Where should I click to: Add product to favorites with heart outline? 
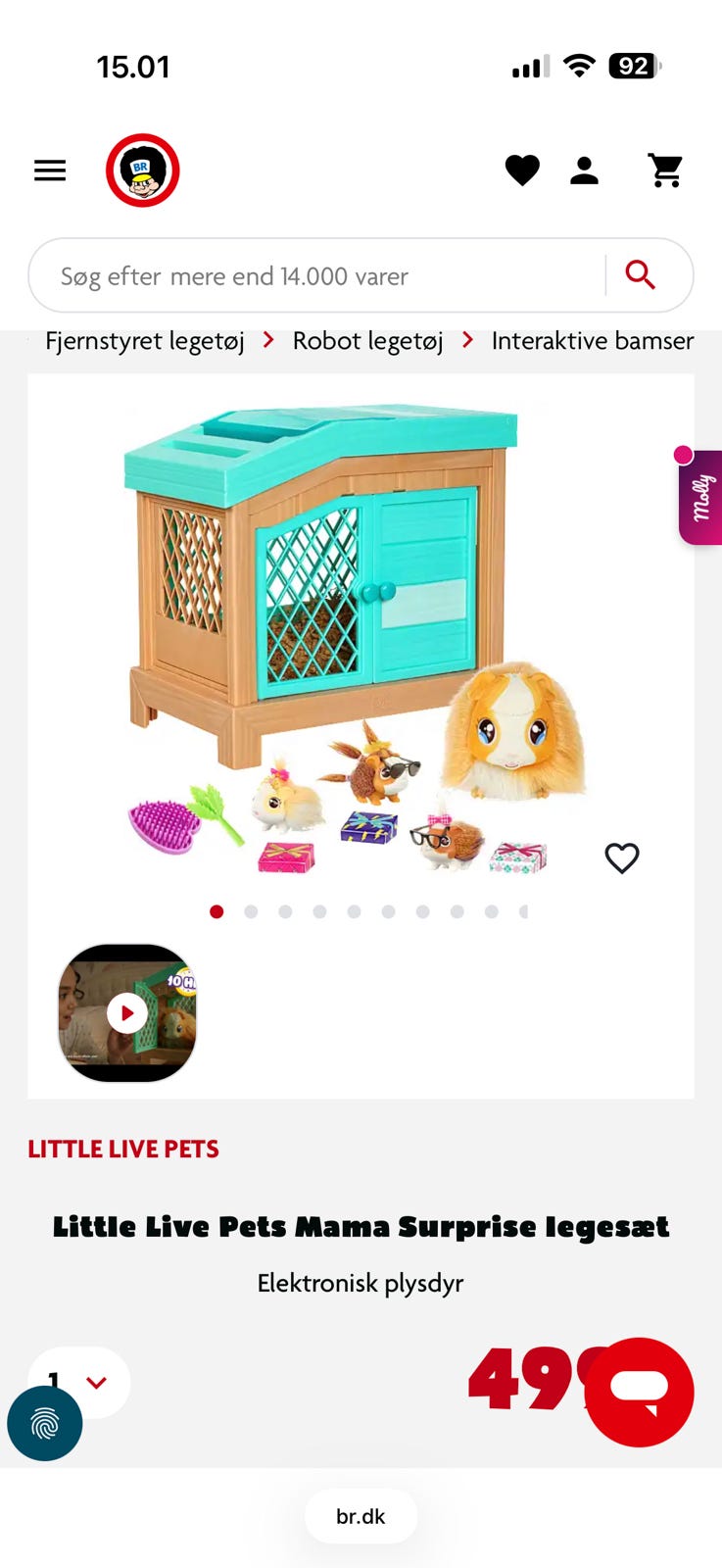622,858
